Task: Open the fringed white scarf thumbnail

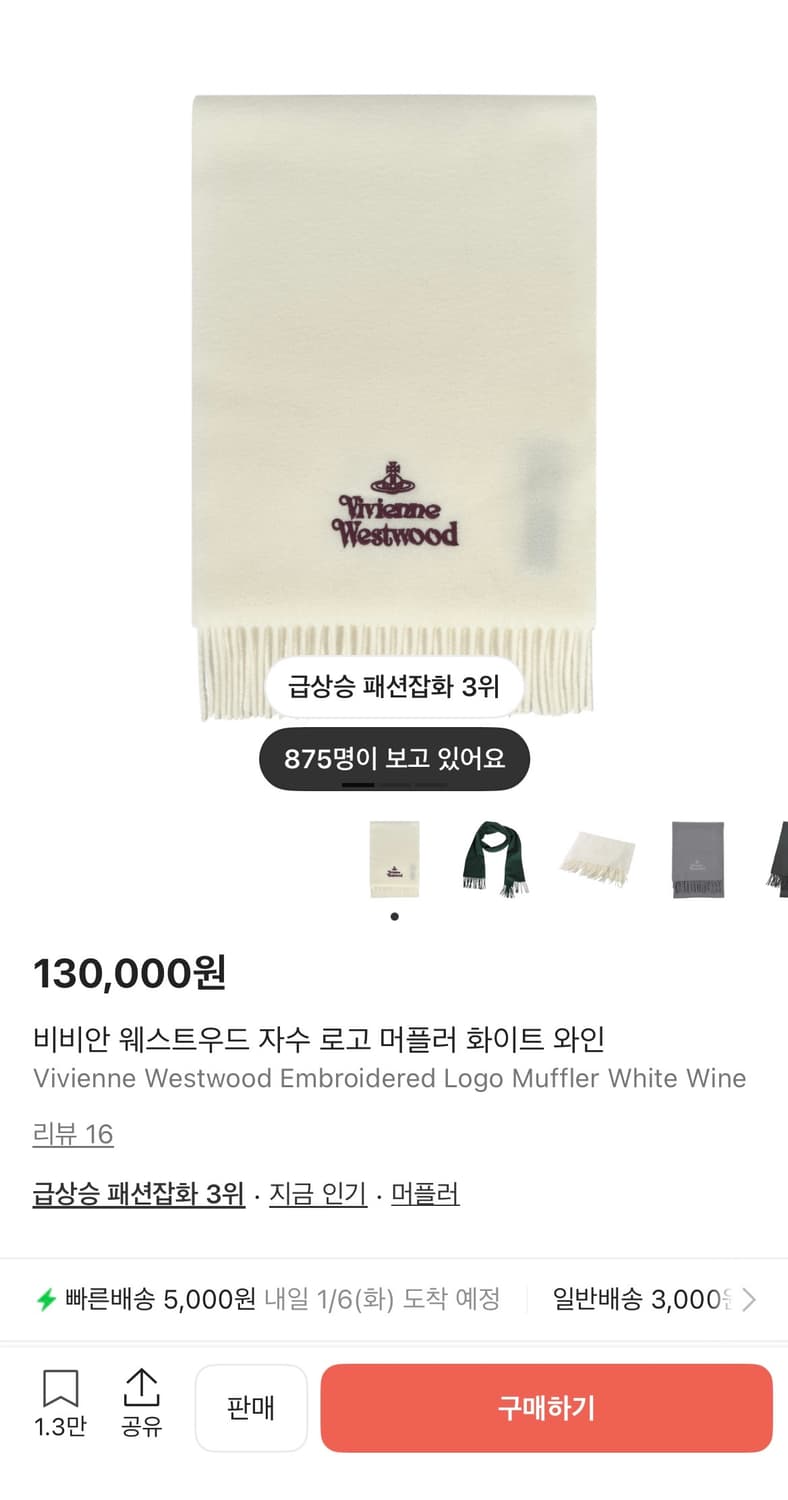Action: click(x=596, y=858)
